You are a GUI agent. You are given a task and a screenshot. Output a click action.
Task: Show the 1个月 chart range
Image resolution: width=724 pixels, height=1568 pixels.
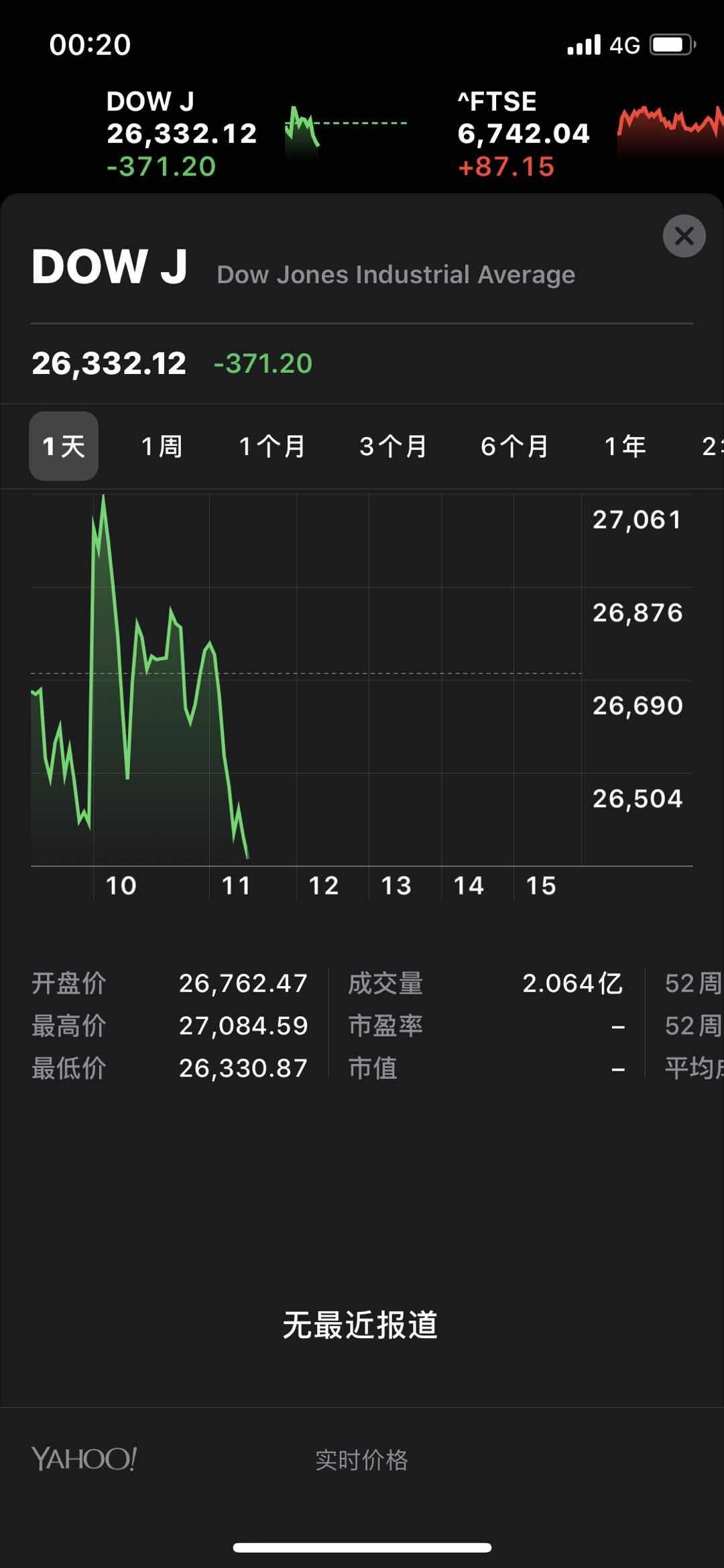tap(272, 446)
